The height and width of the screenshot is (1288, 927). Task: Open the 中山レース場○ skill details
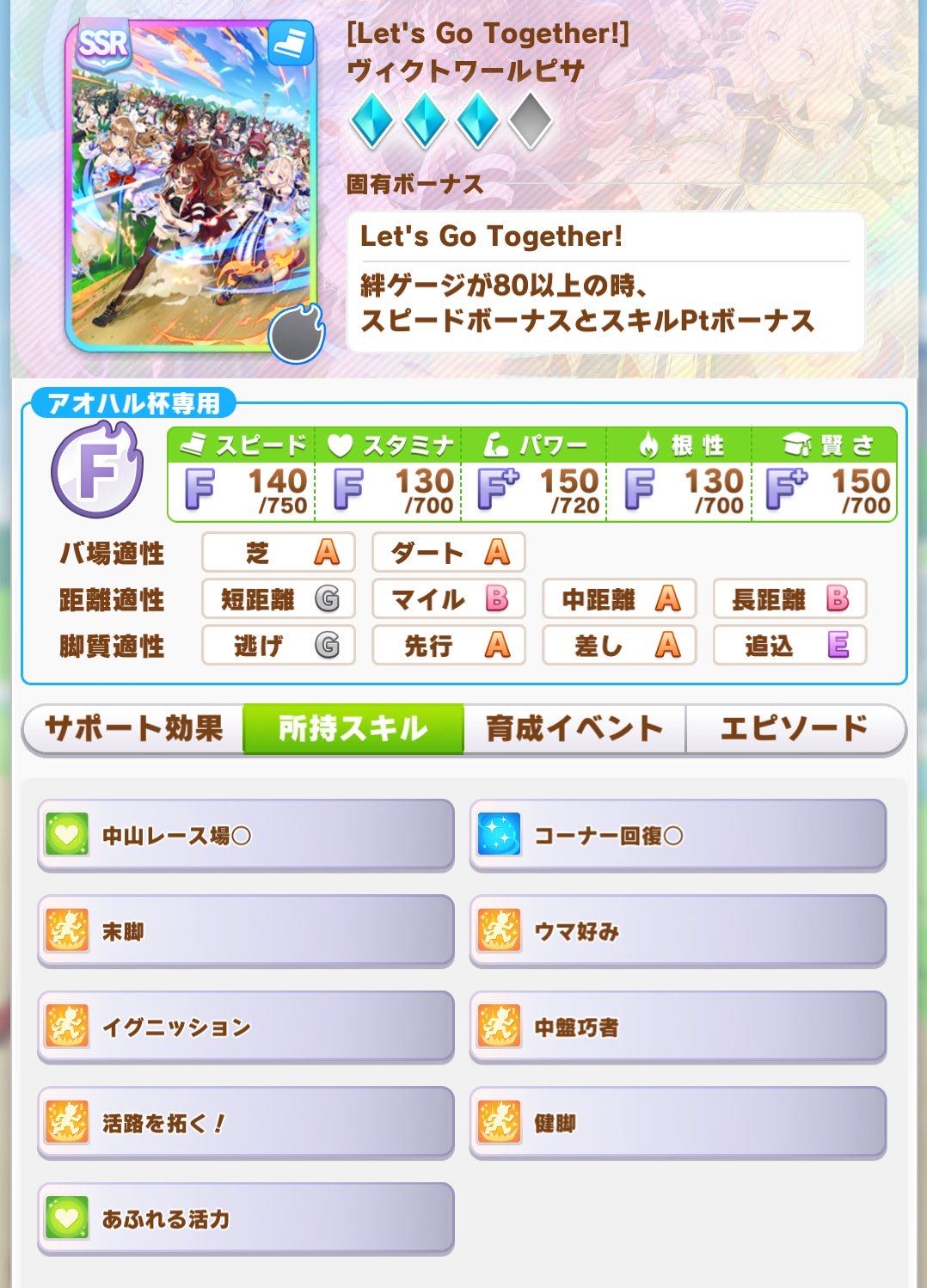click(246, 835)
